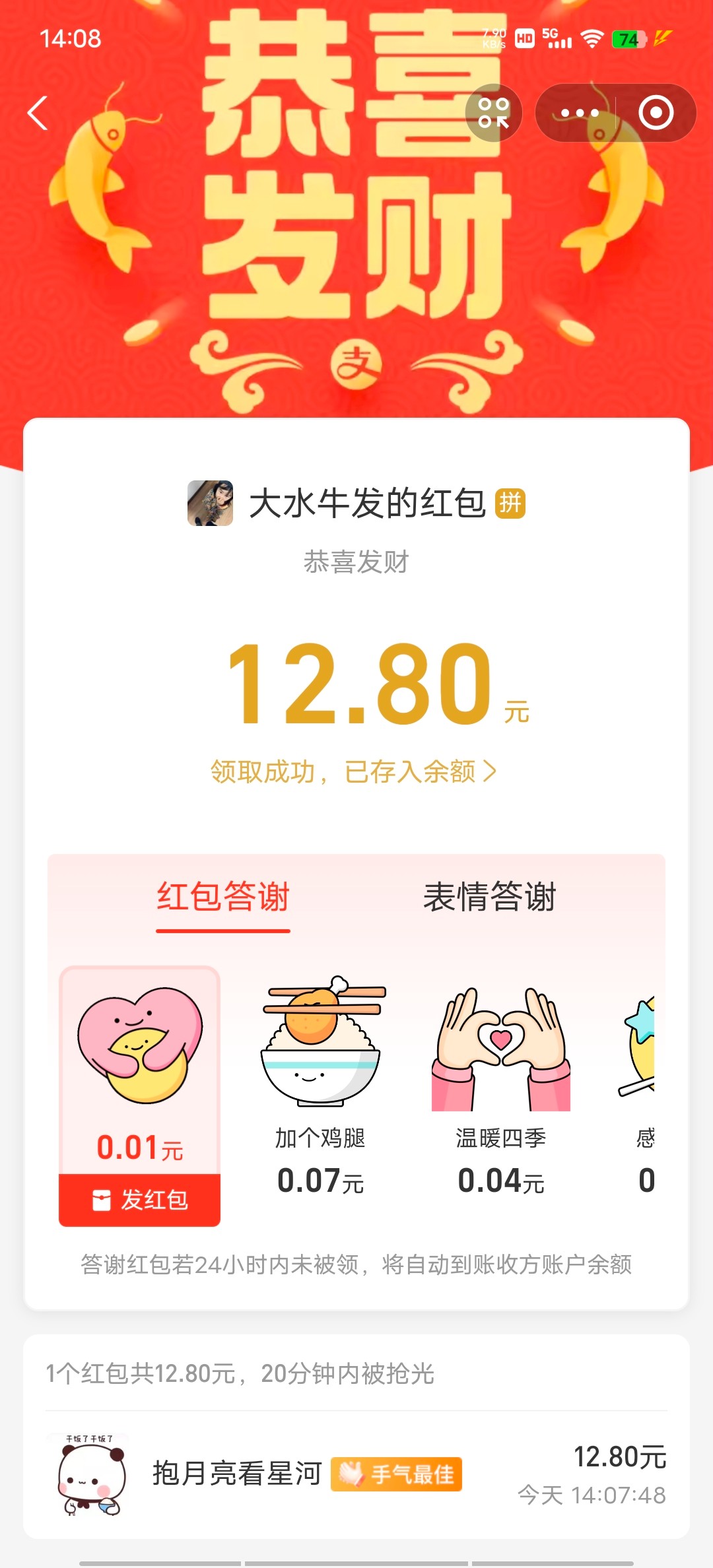The height and width of the screenshot is (1568, 713).
Task: Tap 大水牛's avatar picture
Action: click(x=210, y=503)
